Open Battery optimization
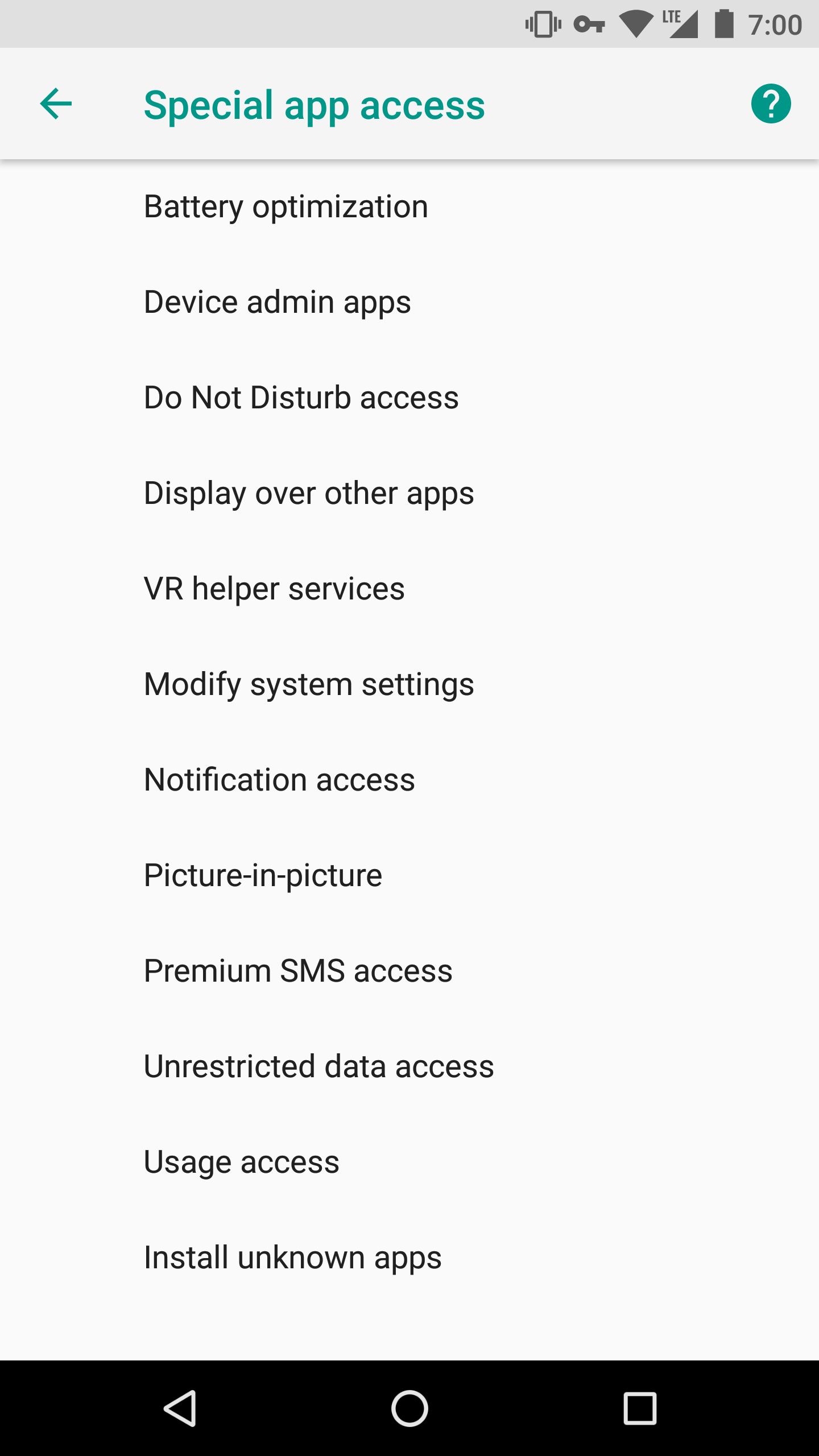This screenshot has height=1456, width=819. [286, 206]
